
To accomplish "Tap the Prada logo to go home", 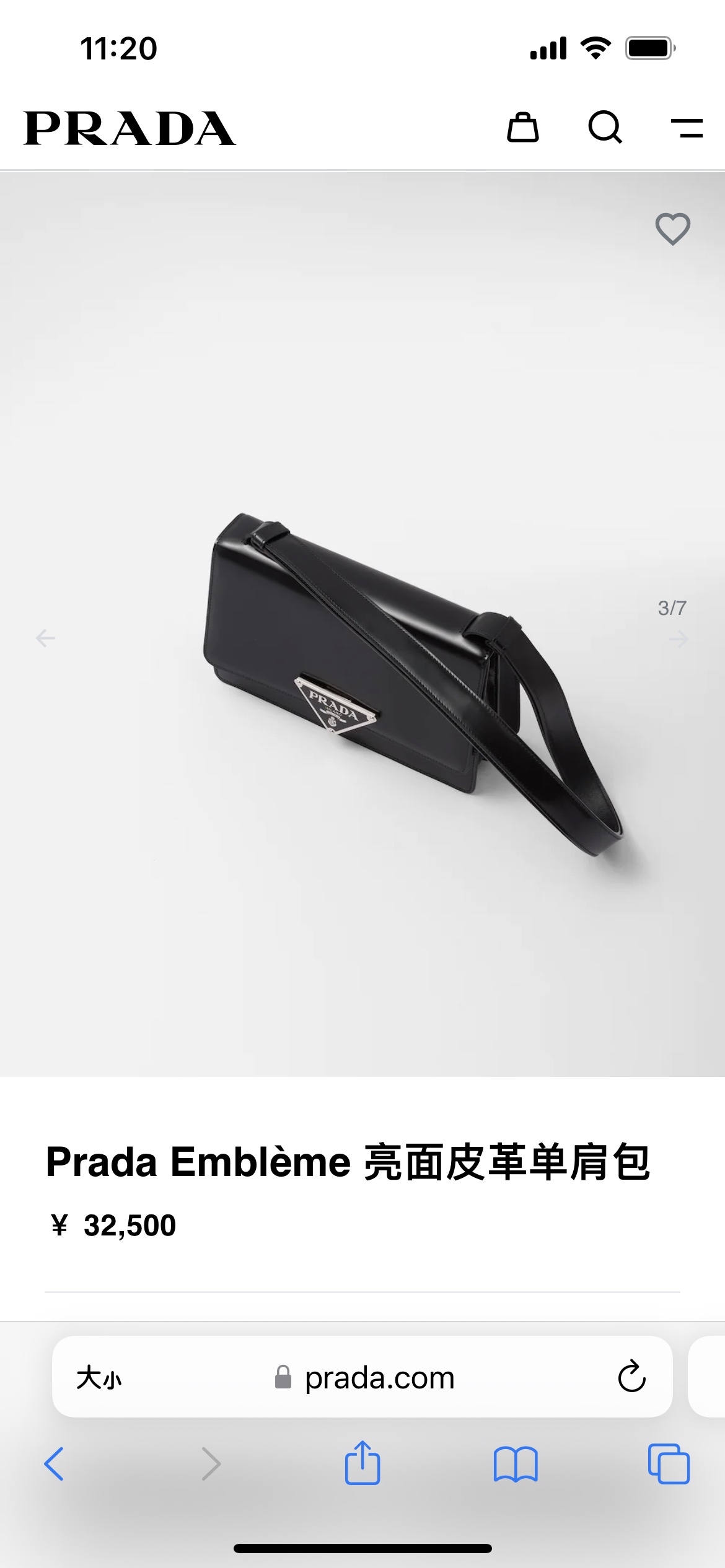I will pyautogui.click(x=130, y=129).
